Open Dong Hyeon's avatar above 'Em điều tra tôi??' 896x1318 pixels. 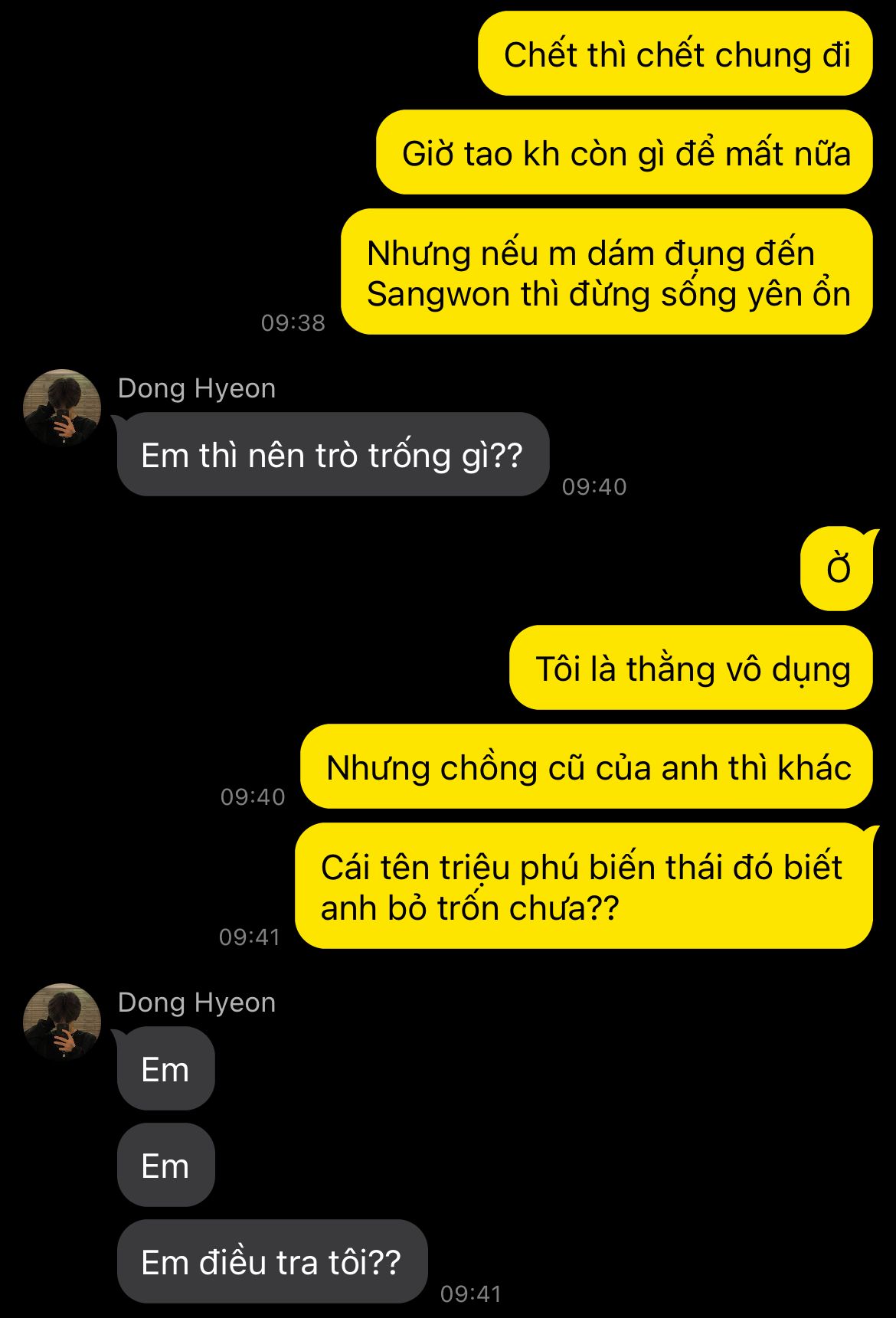tap(62, 1022)
